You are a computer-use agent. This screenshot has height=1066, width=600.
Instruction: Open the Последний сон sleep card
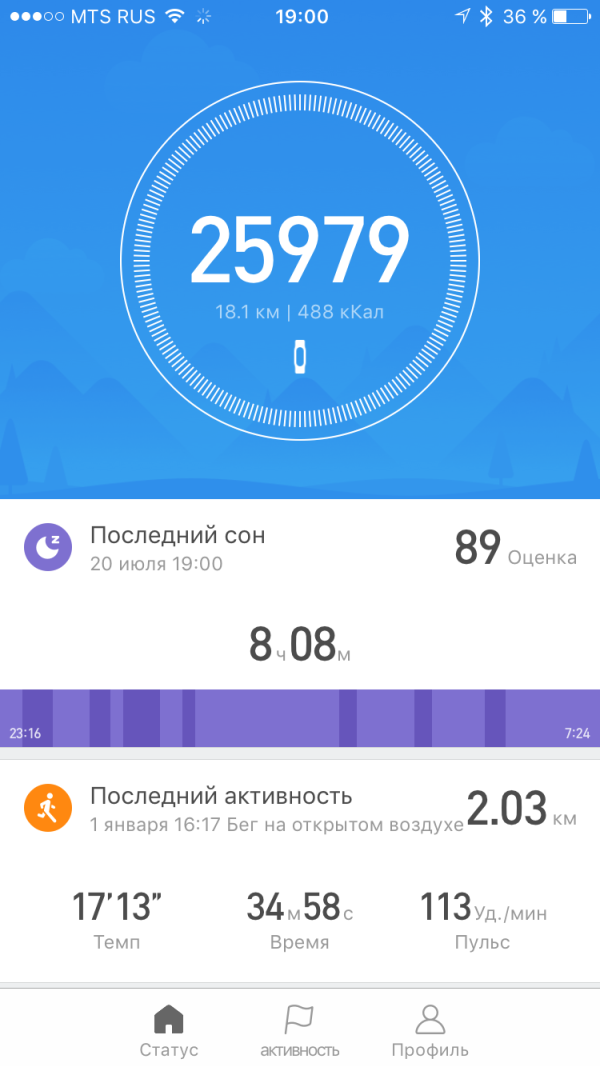pos(300,600)
